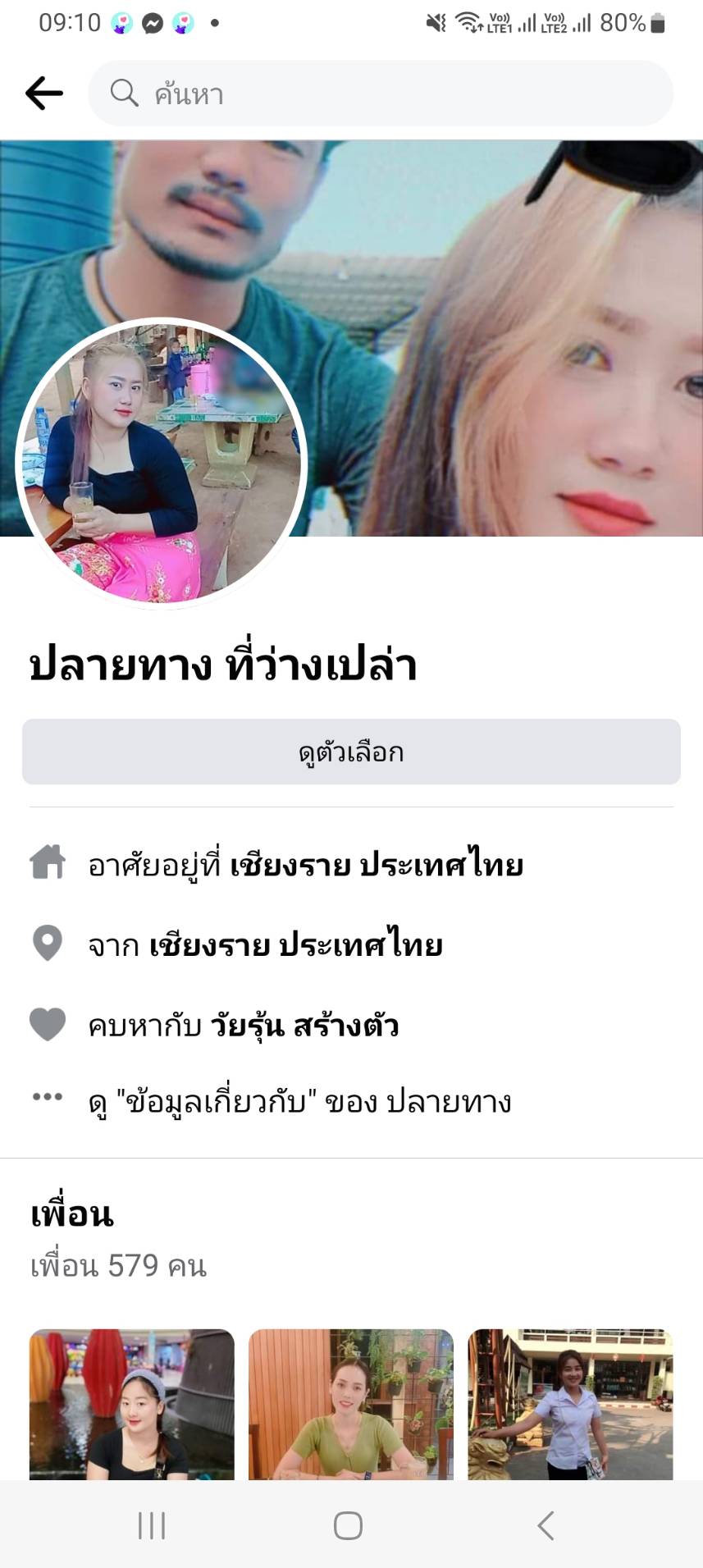703x1568 pixels.
Task: View the round profile picture
Action: click(x=162, y=464)
